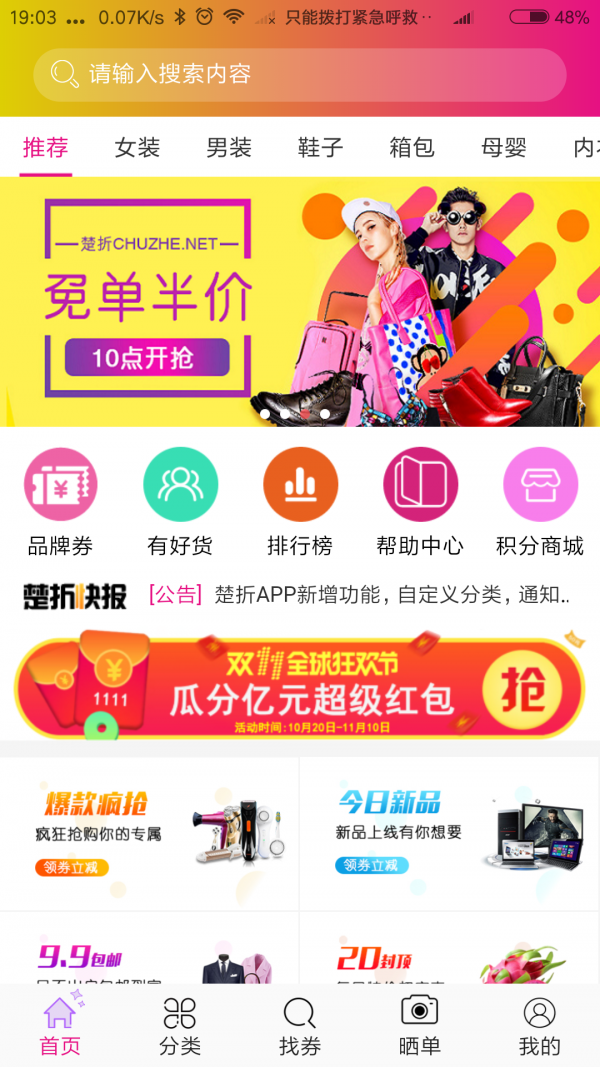Viewport: 600px width, 1067px height.
Task: Go to the 晒单 bottom tab
Action: click(420, 1026)
